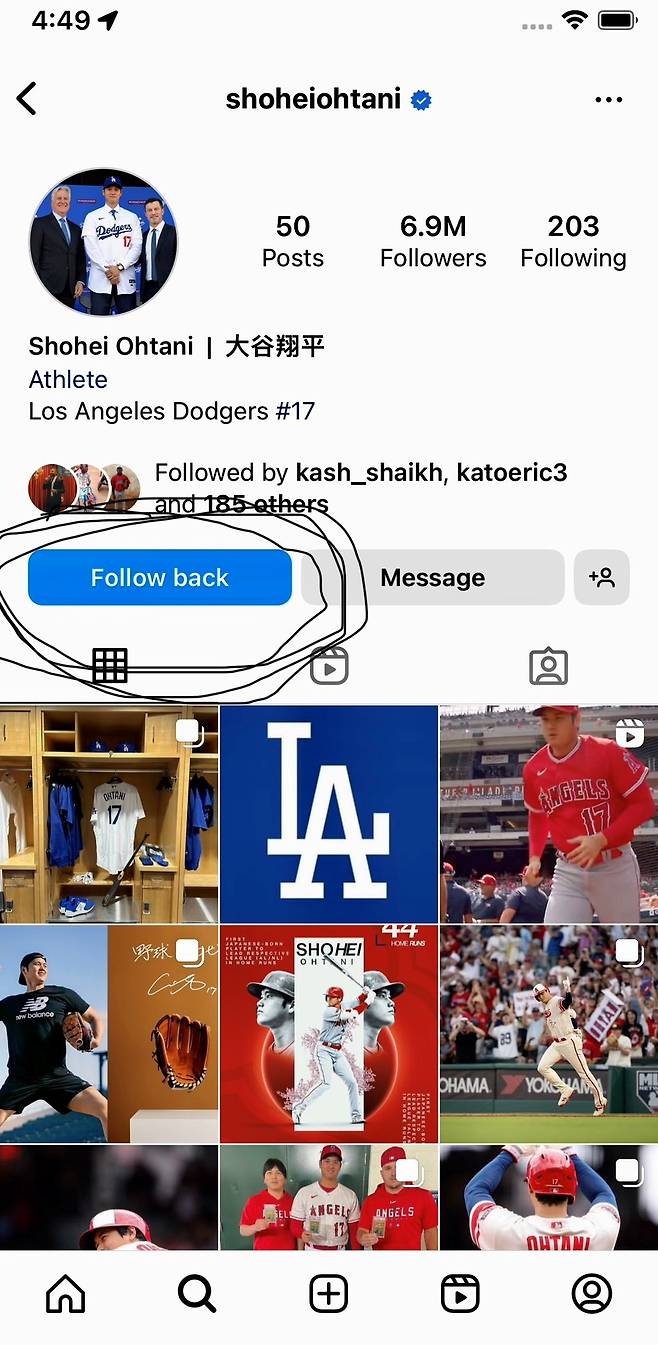The height and width of the screenshot is (1345, 658).
Task: Open the LA logo post
Action: tap(329, 814)
